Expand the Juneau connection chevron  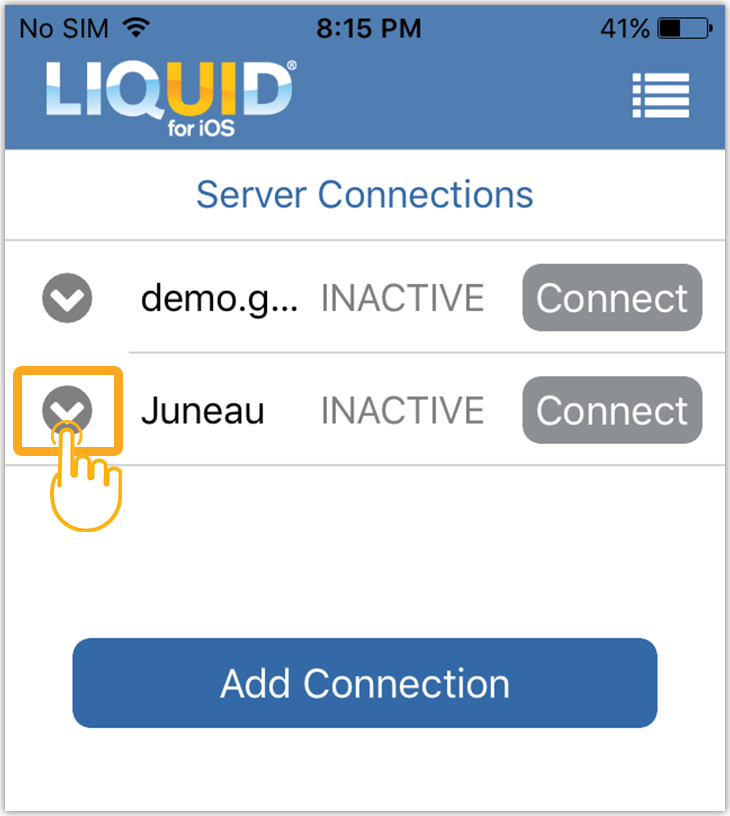point(67,409)
